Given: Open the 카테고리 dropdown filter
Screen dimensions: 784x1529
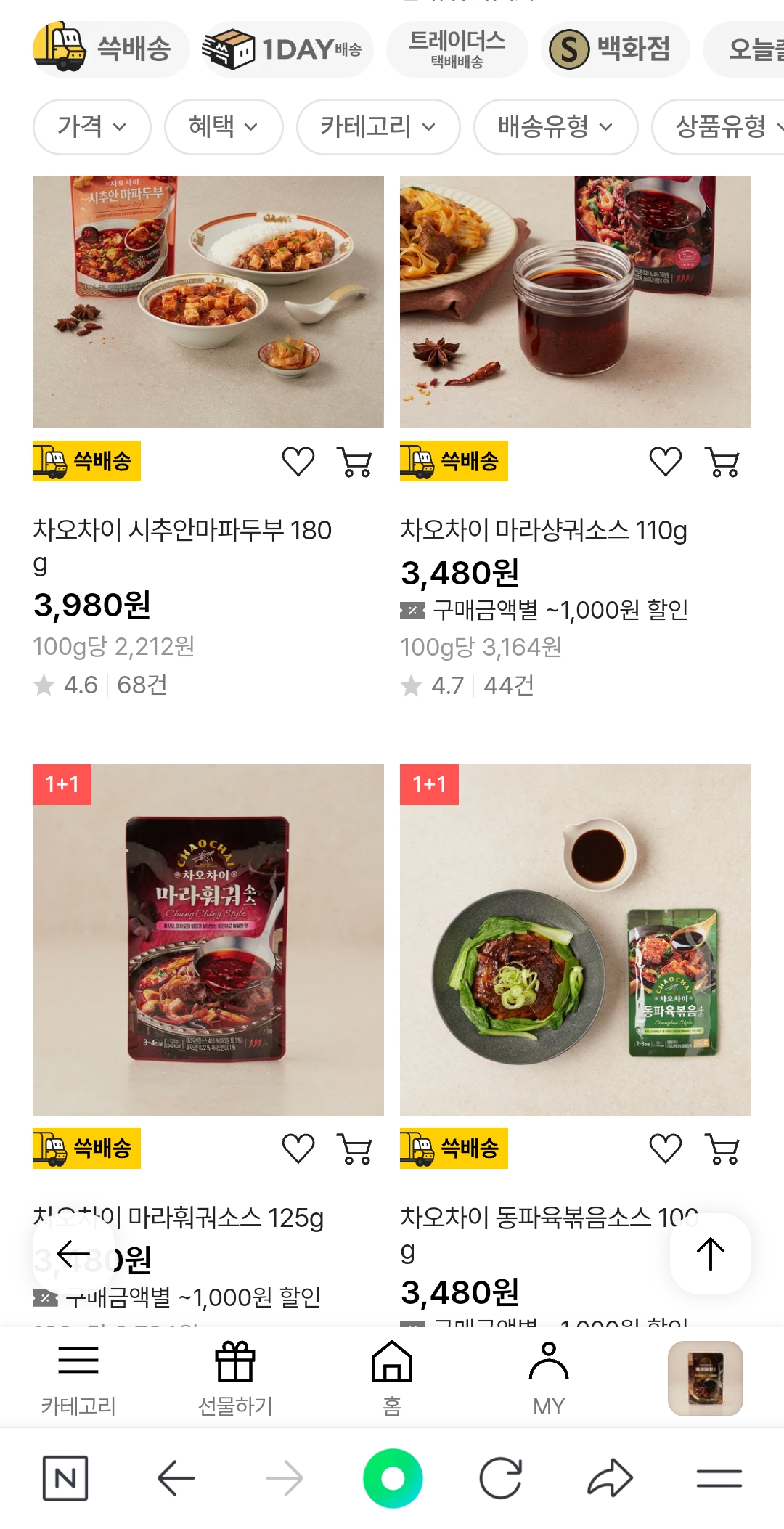Looking at the screenshot, I should [x=377, y=127].
